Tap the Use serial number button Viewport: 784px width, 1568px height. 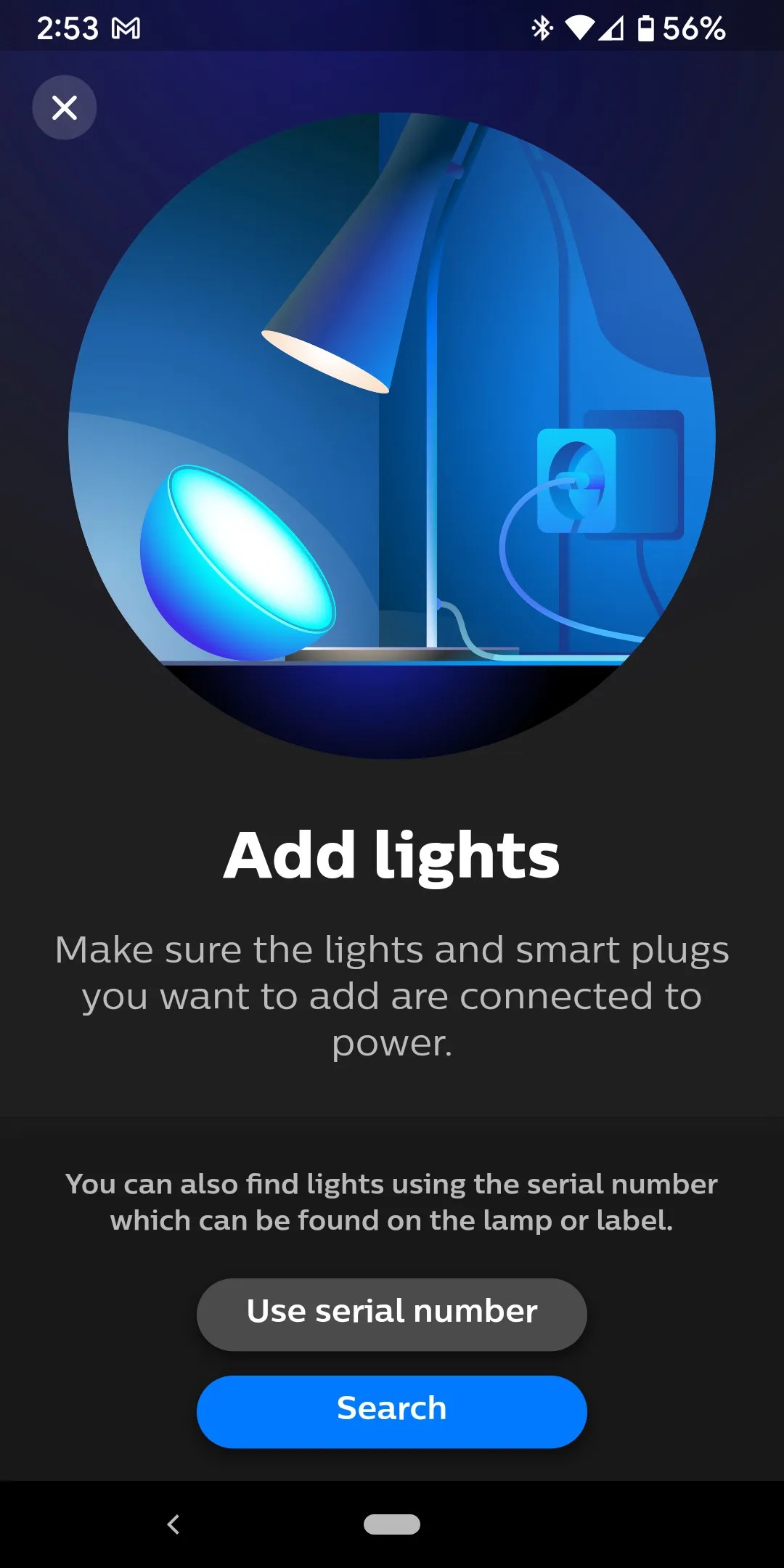(x=391, y=1314)
